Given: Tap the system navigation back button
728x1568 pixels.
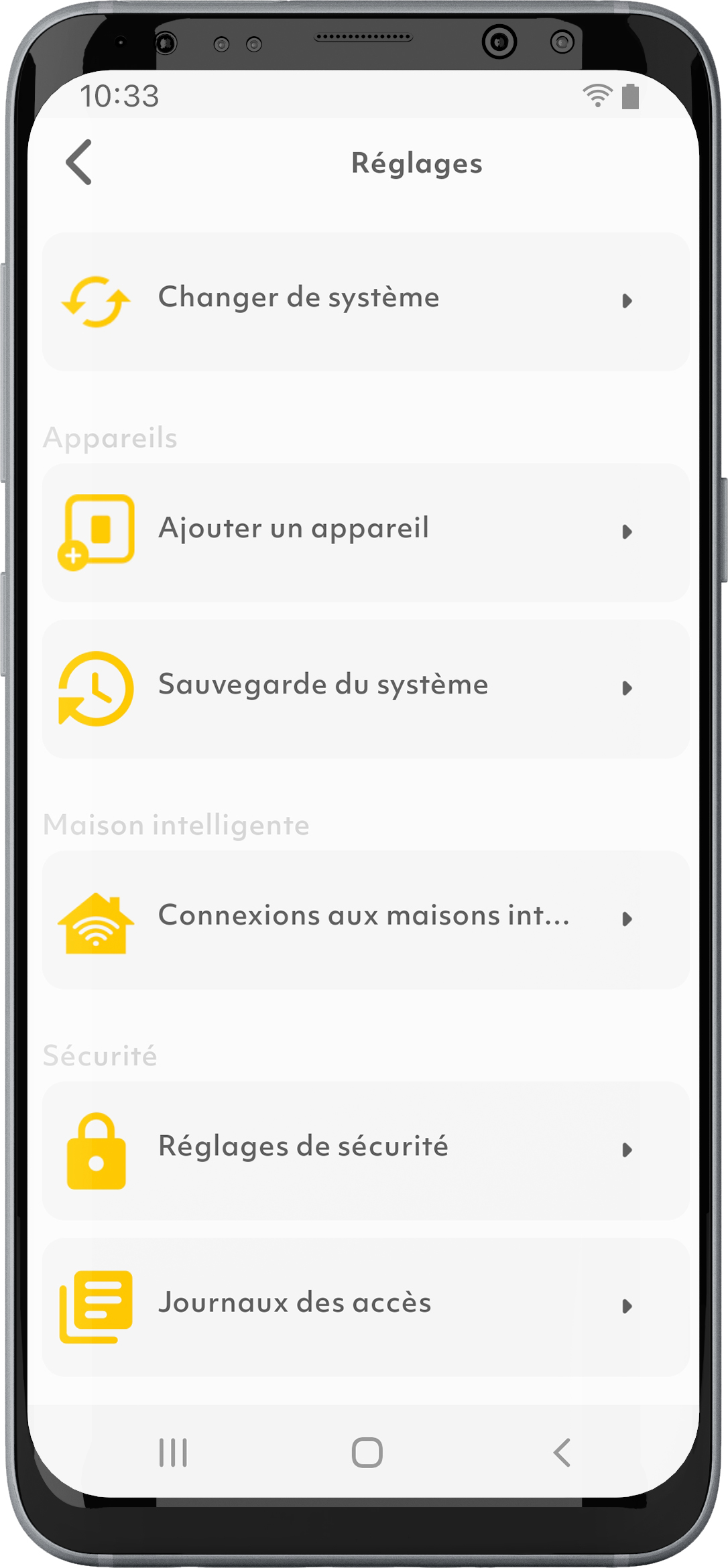Looking at the screenshot, I should [x=562, y=1452].
